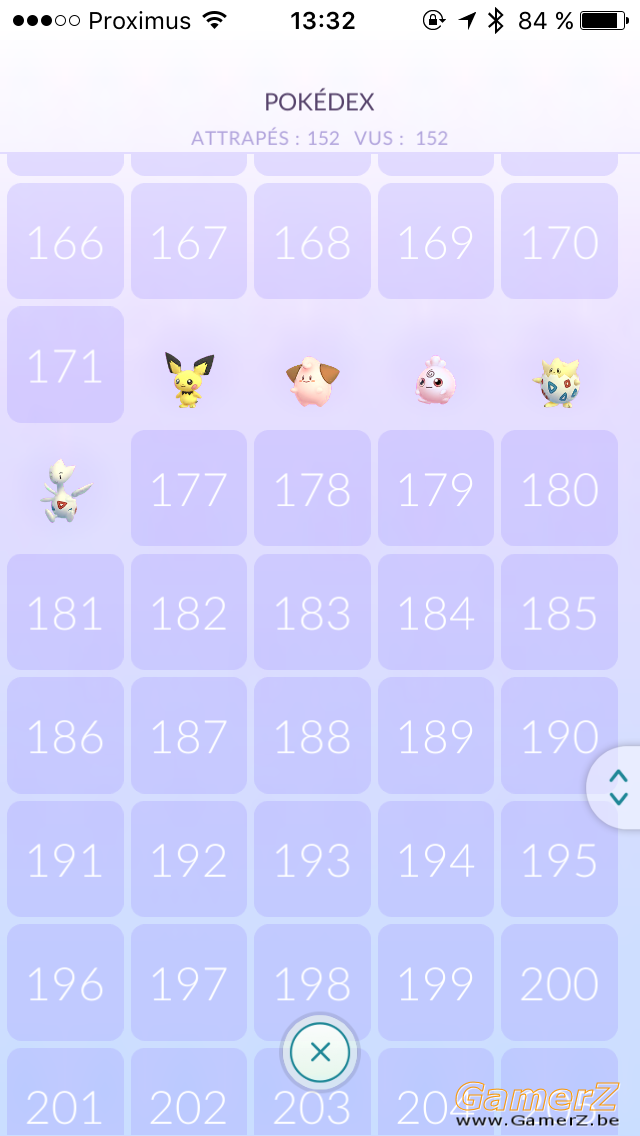This screenshot has height=1136, width=640.
Task: Close the Pokédex with the X button
Action: point(320,1052)
